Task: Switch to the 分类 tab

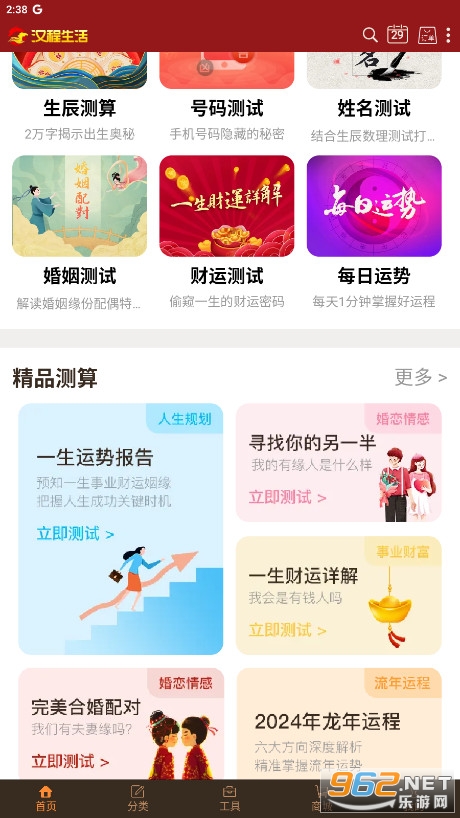Action: 138,798
